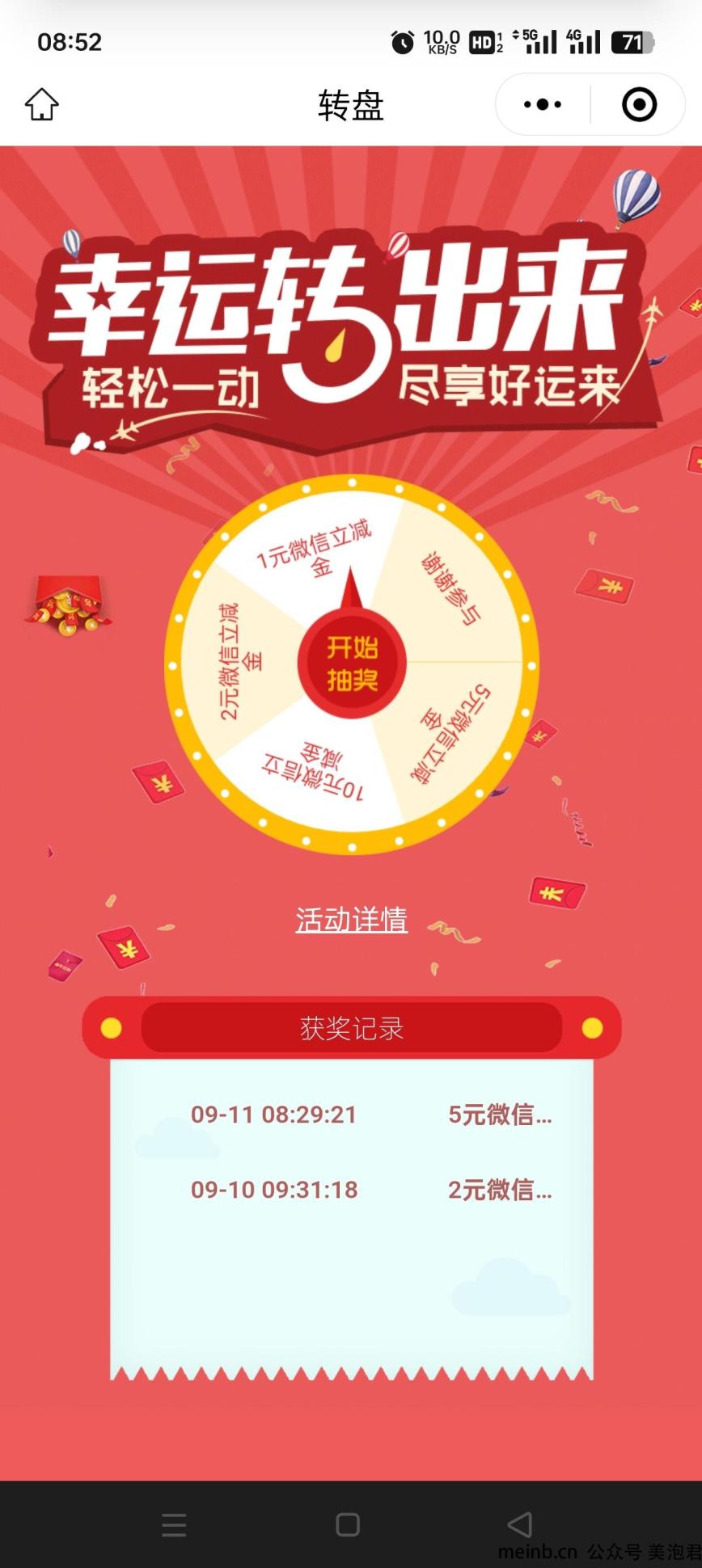Open the 活动详情 link

(351, 920)
